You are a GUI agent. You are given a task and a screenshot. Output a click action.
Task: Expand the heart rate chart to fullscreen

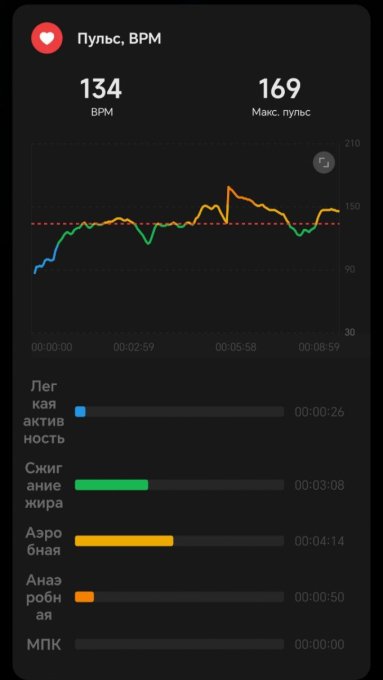point(324,163)
